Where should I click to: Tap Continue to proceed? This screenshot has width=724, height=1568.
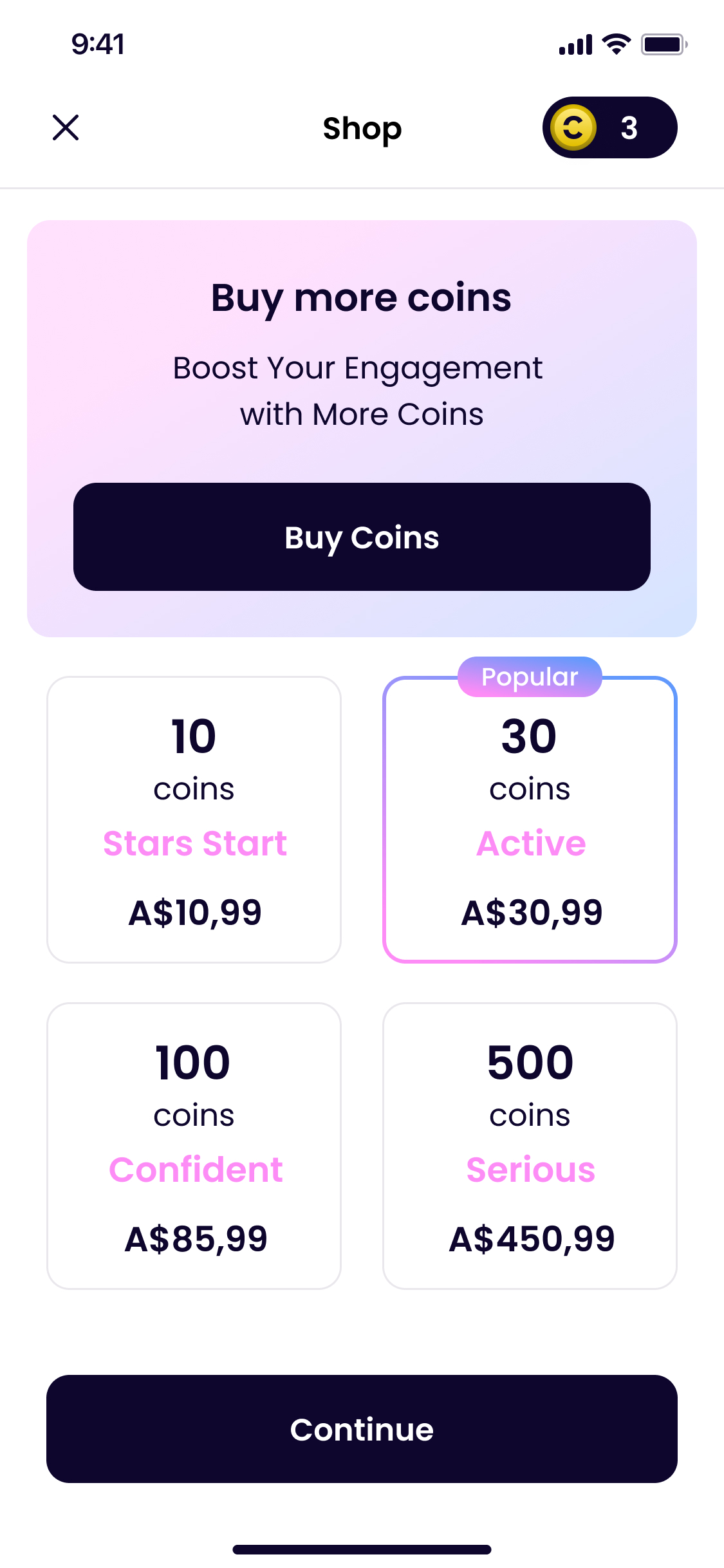pyautogui.click(x=362, y=1429)
